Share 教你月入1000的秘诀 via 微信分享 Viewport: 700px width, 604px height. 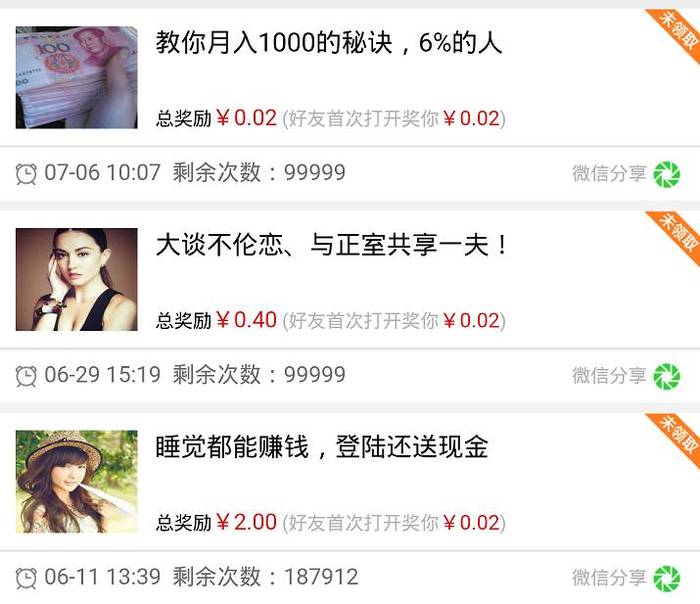[x=625, y=174]
